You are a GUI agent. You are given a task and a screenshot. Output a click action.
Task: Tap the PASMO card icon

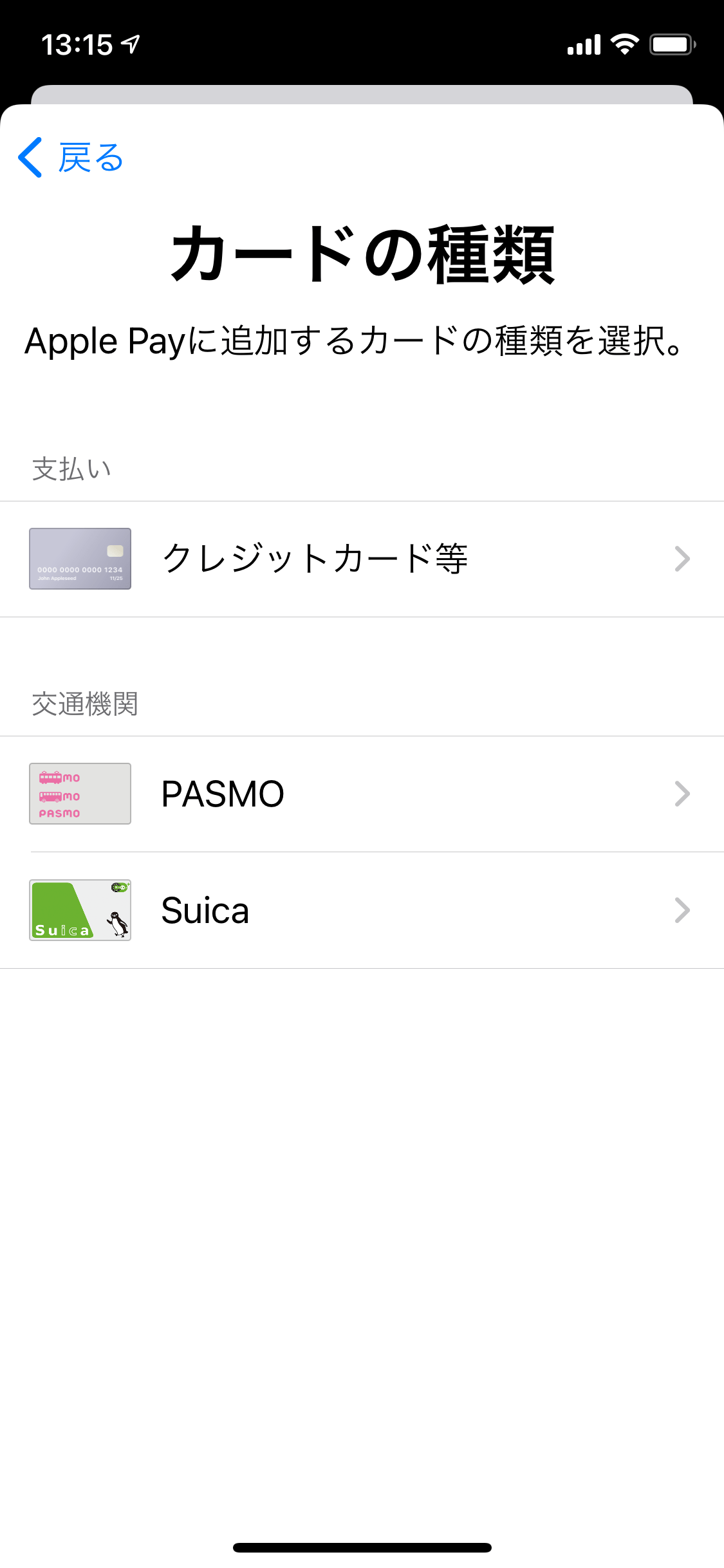pos(80,793)
